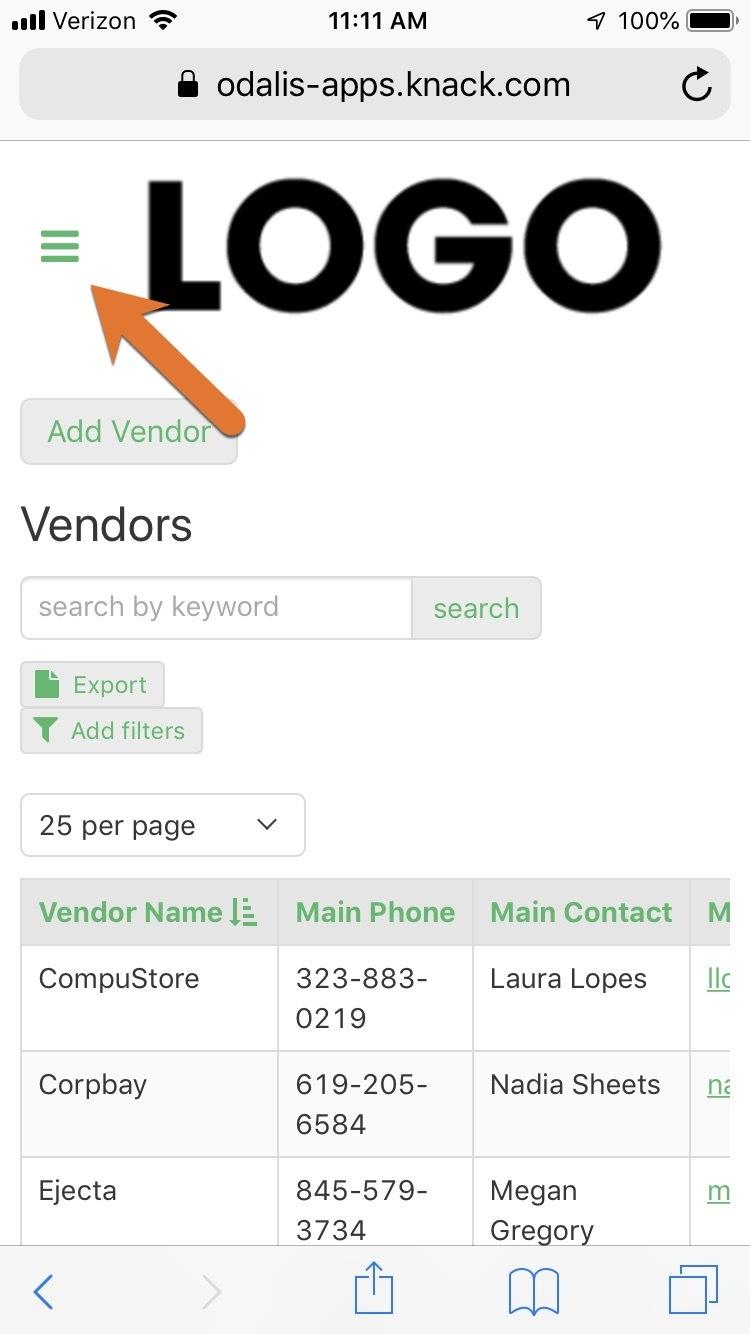750x1334 pixels.
Task: Go back in Safari
Action: pyautogui.click(x=43, y=1292)
